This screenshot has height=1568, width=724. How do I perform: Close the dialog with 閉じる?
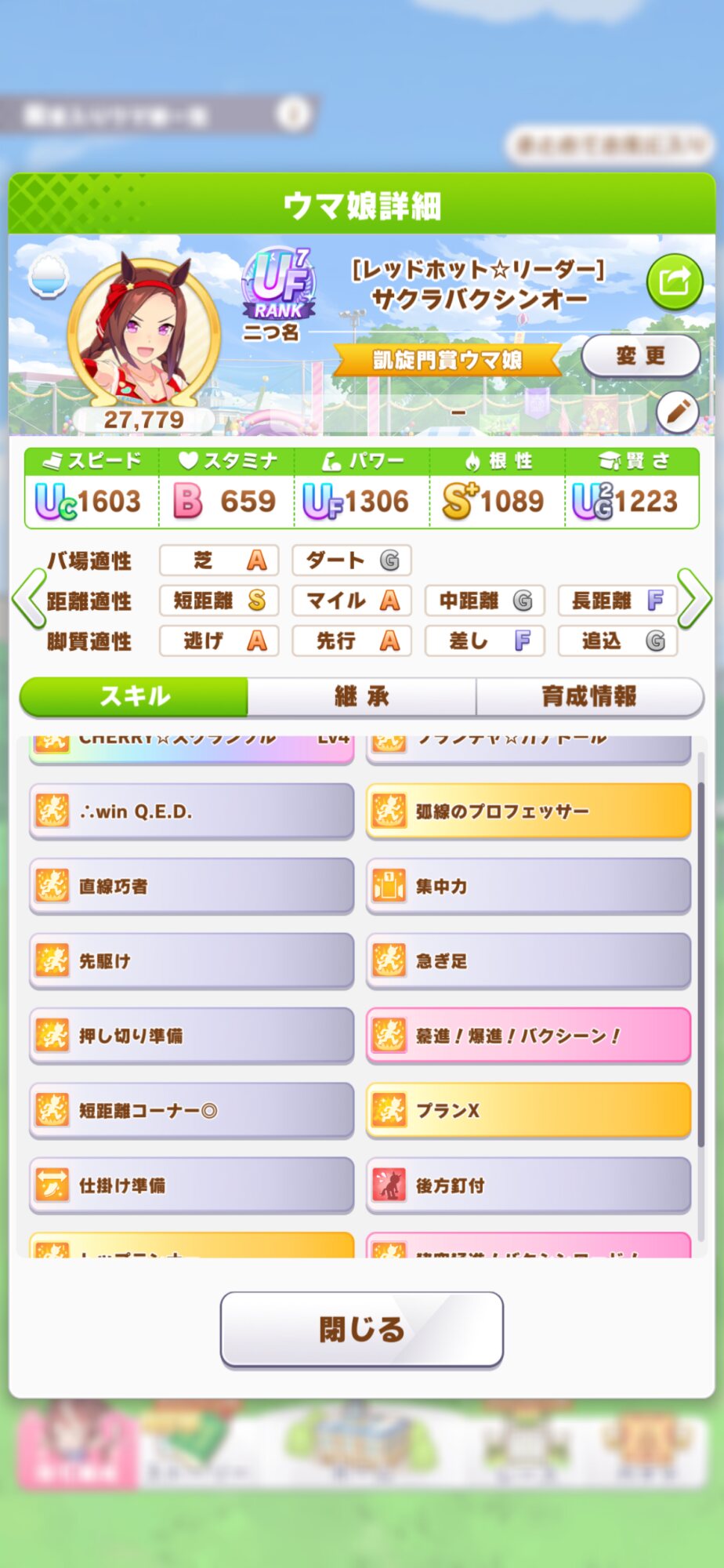click(361, 1329)
